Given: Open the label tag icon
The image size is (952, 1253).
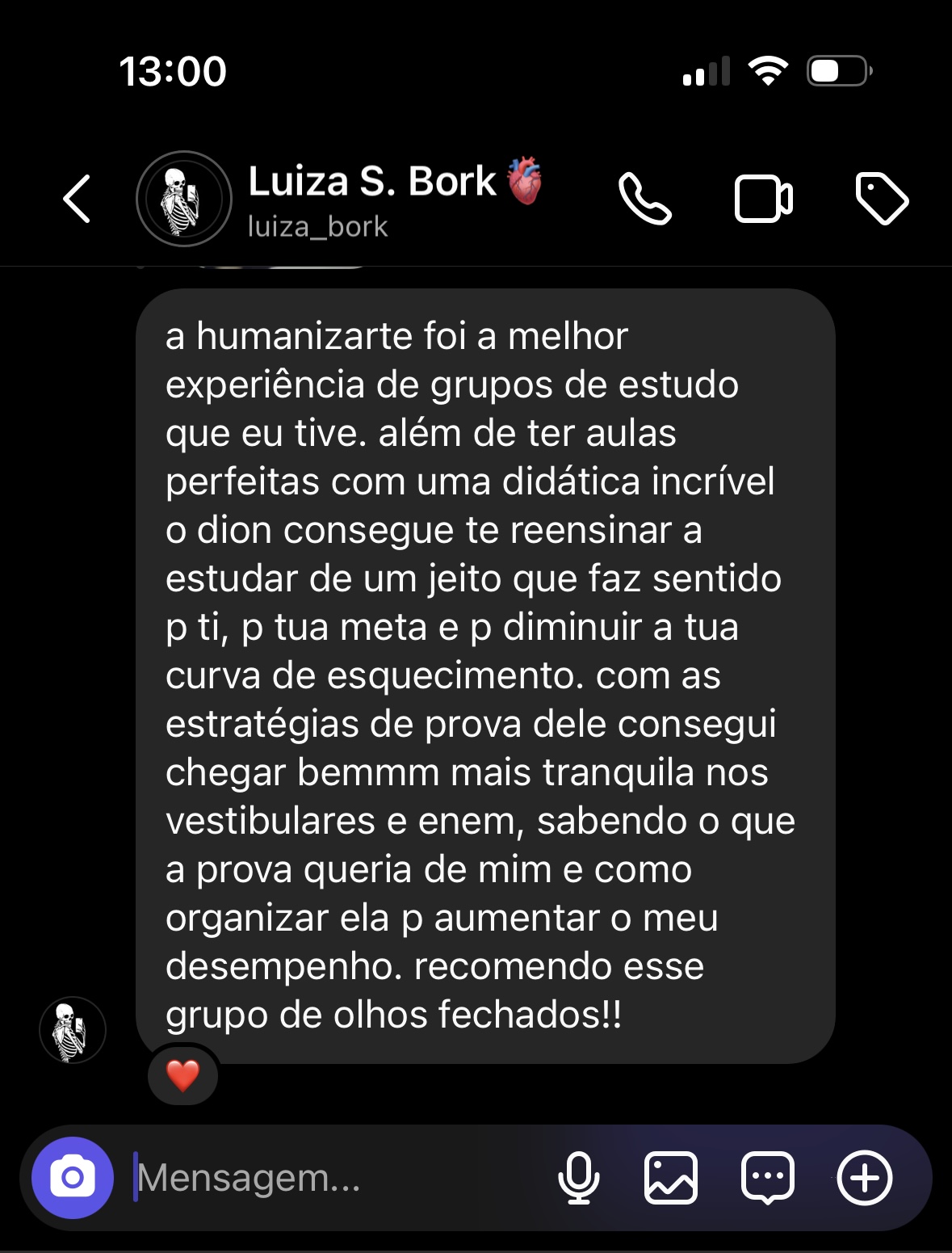Looking at the screenshot, I should [881, 199].
